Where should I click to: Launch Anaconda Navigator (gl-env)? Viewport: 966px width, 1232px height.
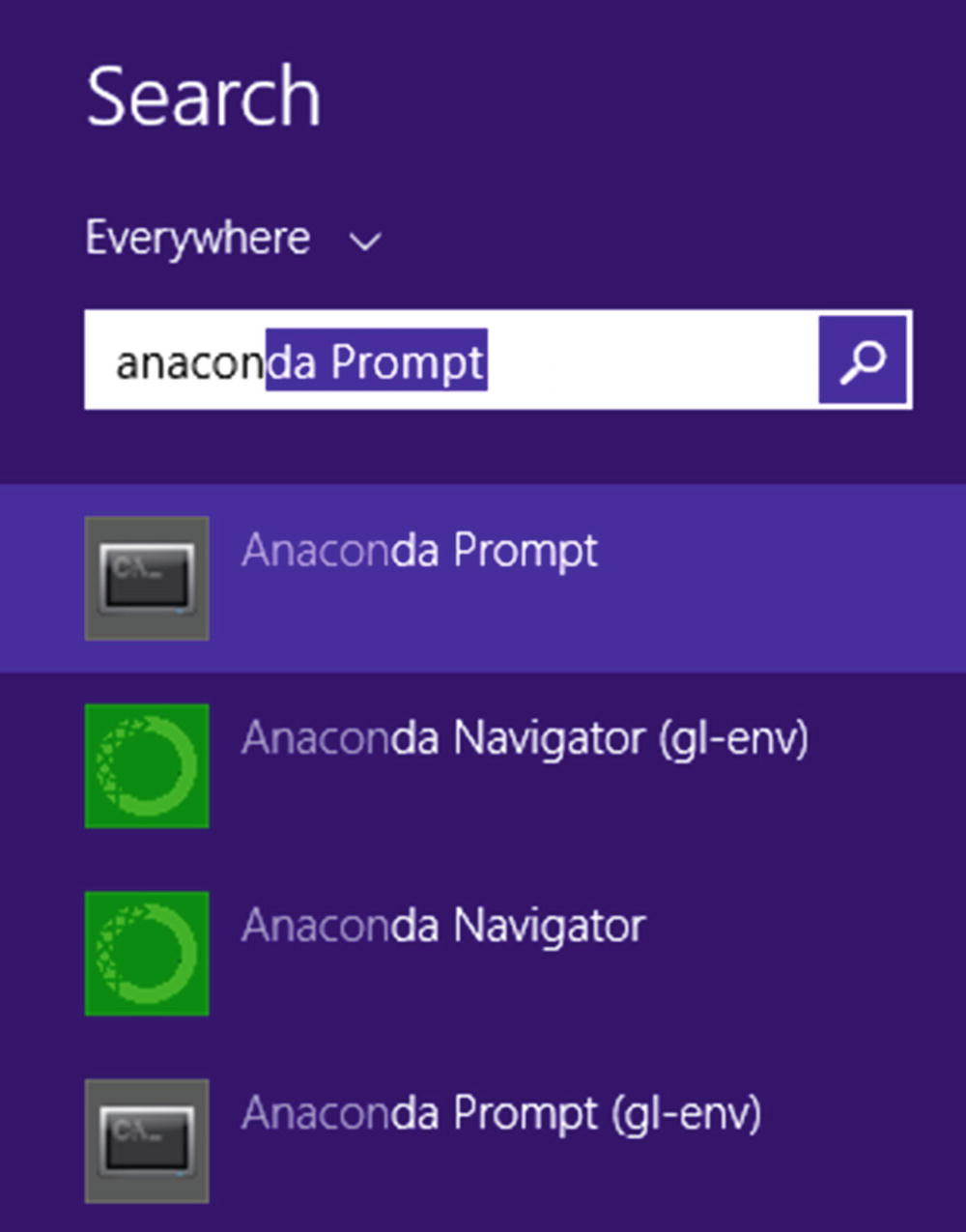[x=524, y=739]
